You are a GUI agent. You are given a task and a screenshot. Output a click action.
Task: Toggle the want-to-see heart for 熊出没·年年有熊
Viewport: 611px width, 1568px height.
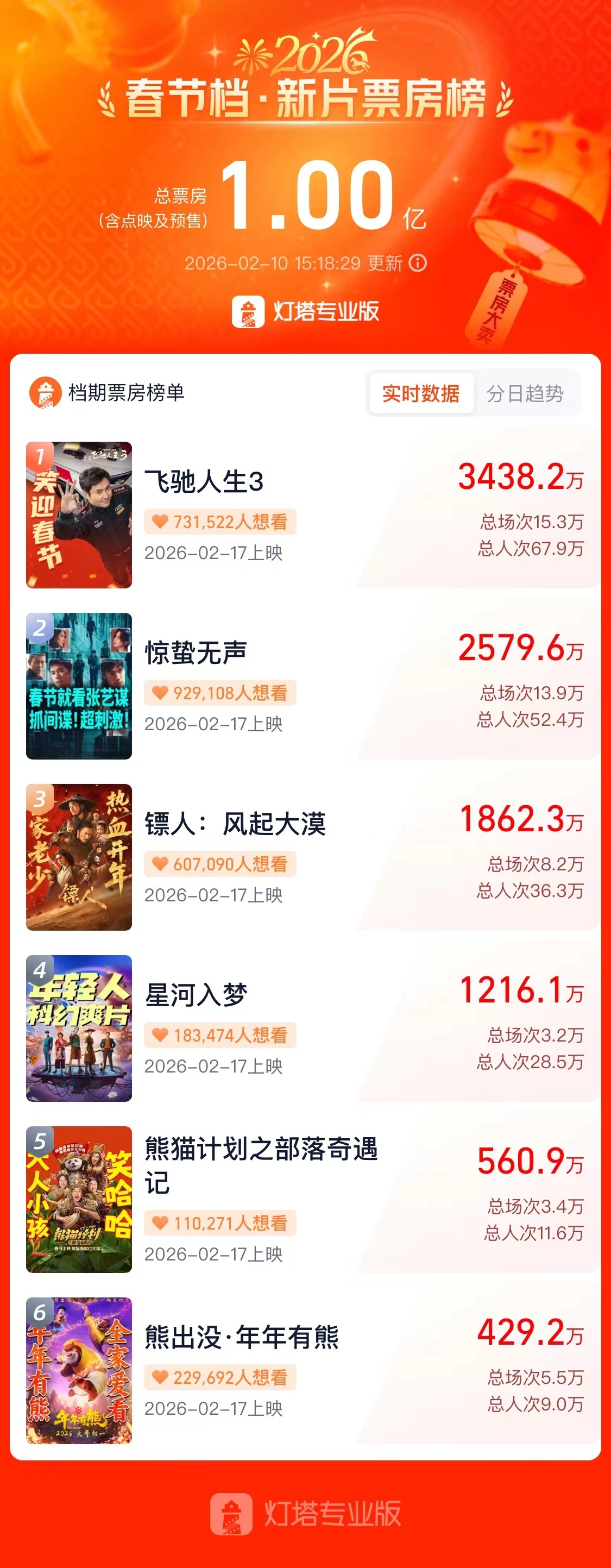coord(160,1377)
